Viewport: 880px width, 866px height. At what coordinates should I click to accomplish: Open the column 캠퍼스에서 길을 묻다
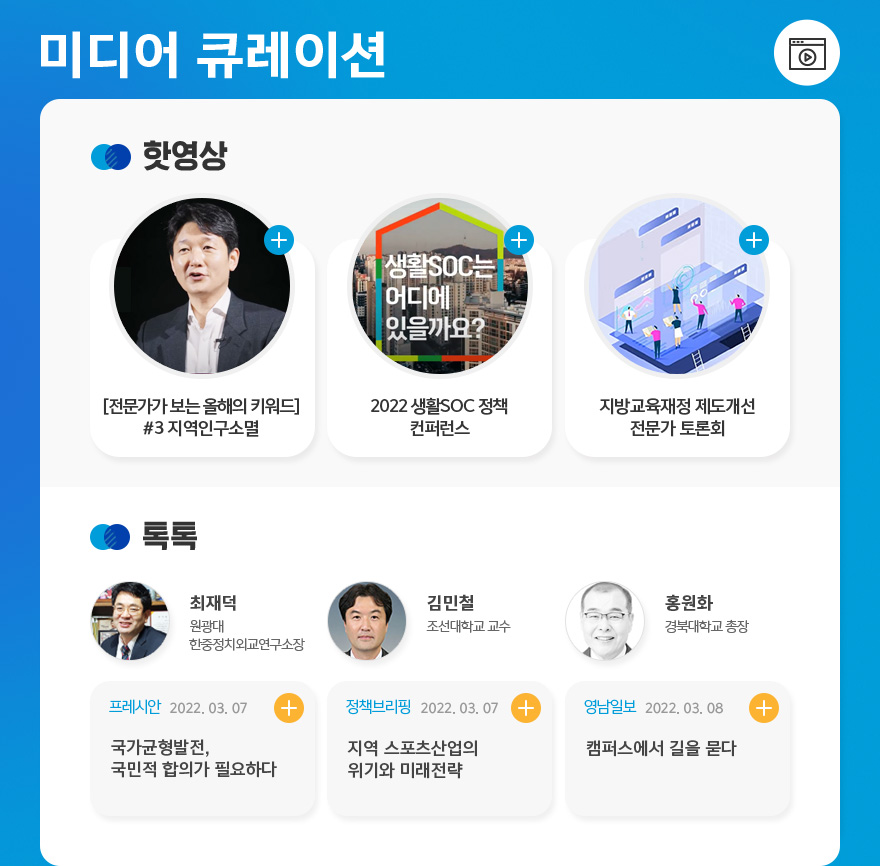(x=661, y=748)
